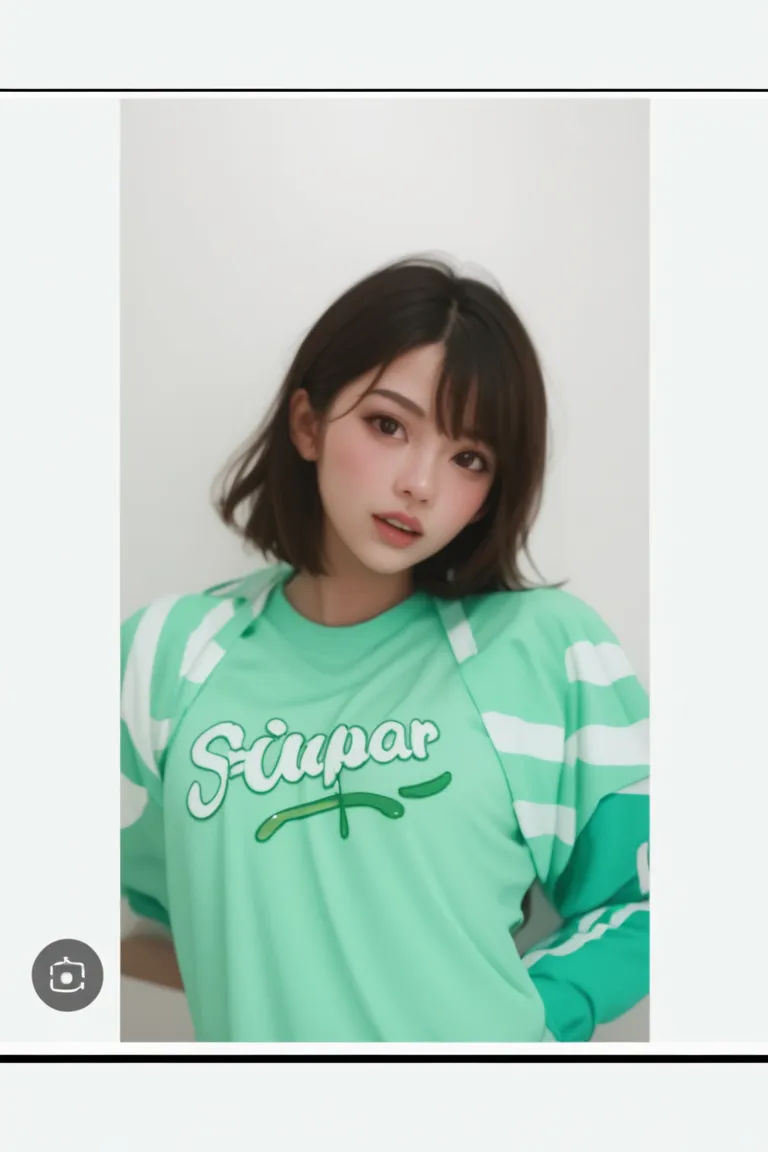Tap the visual search lens icon
The image size is (768, 1152).
click(67, 975)
